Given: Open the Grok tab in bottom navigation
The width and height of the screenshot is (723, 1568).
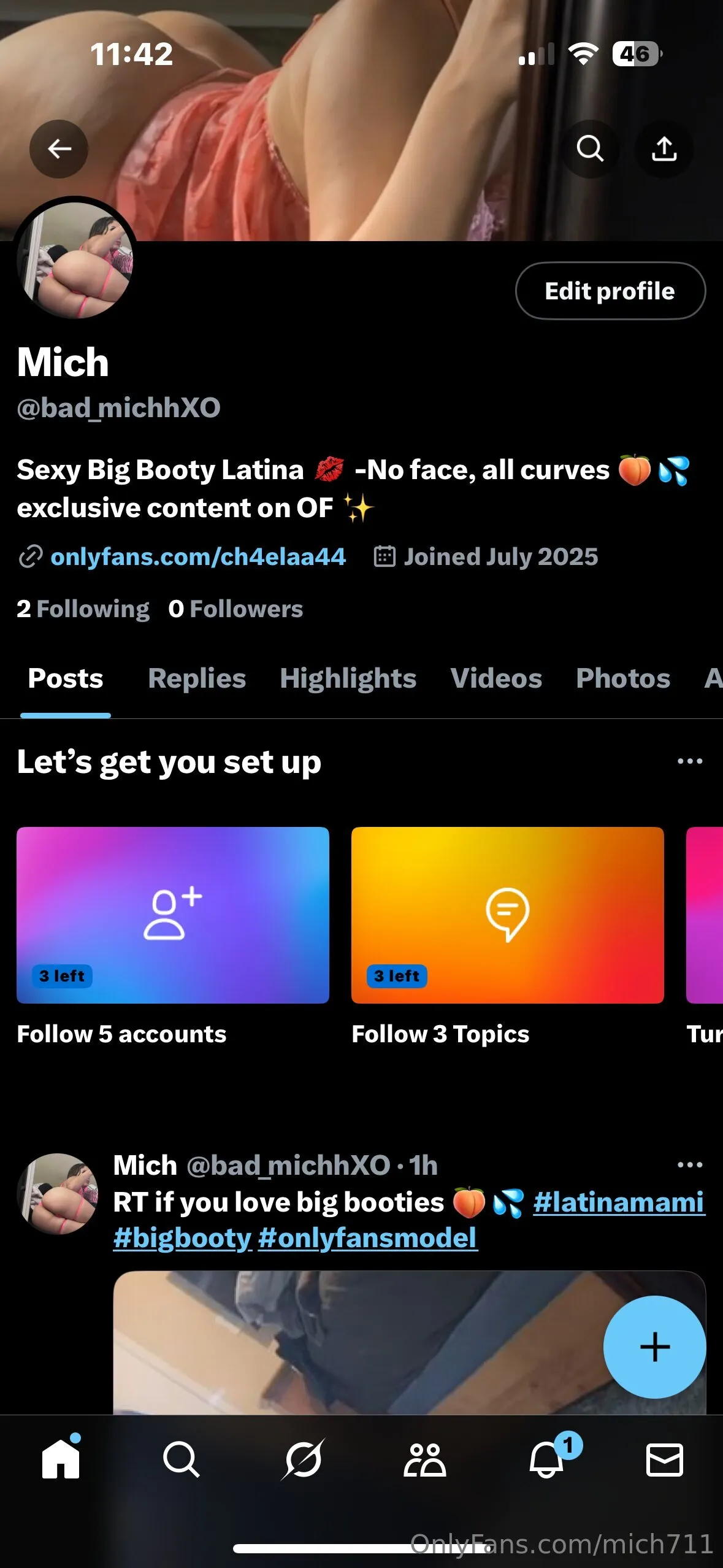Looking at the screenshot, I should [302, 1460].
